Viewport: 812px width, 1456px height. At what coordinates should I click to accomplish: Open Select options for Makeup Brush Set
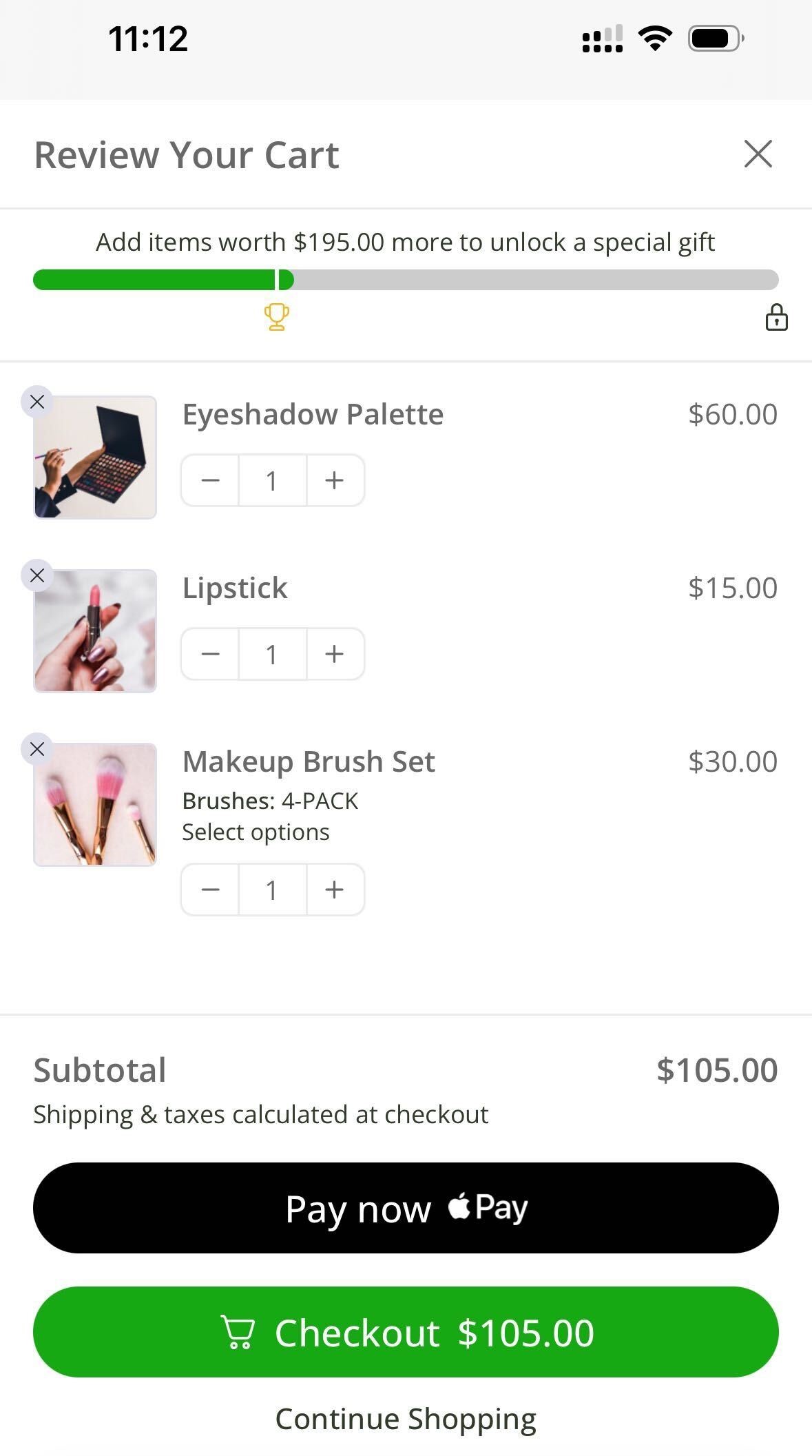(256, 832)
